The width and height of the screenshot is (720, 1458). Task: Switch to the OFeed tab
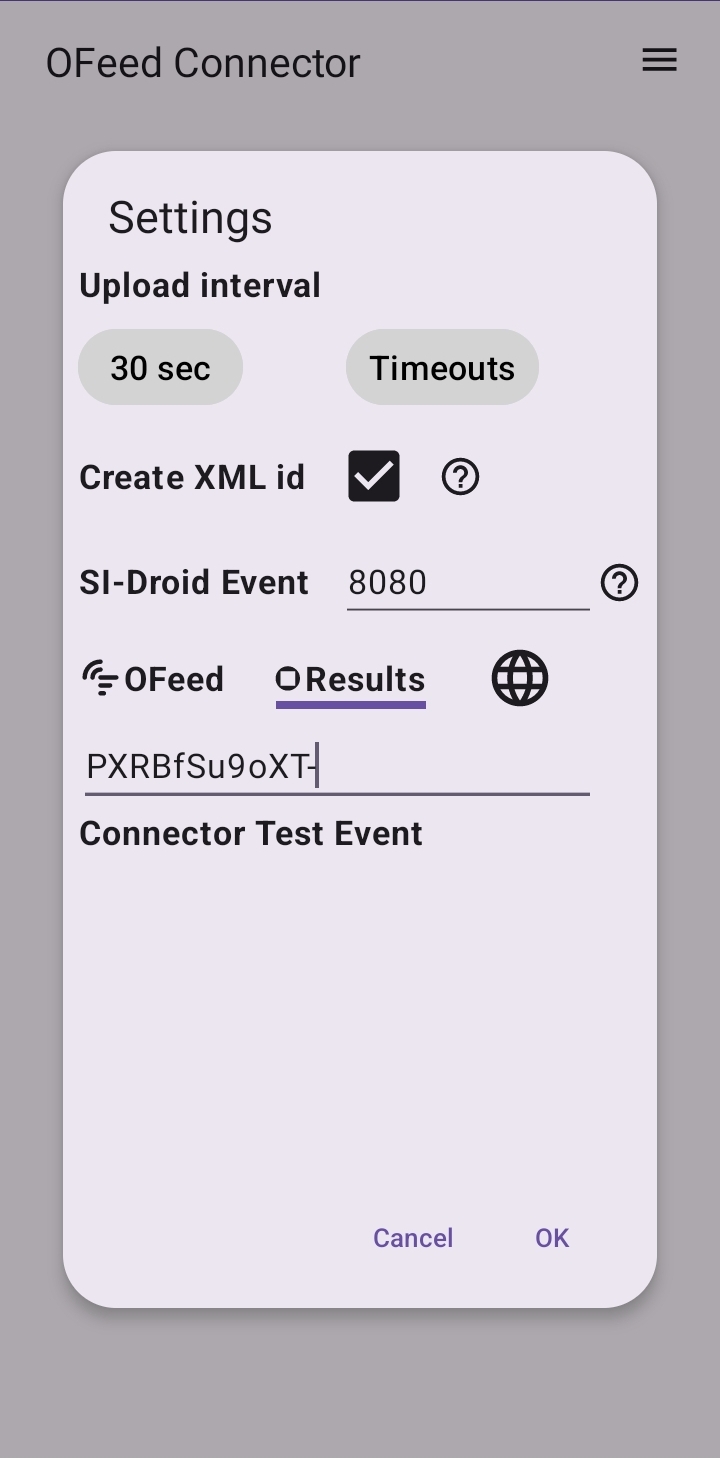tap(153, 679)
